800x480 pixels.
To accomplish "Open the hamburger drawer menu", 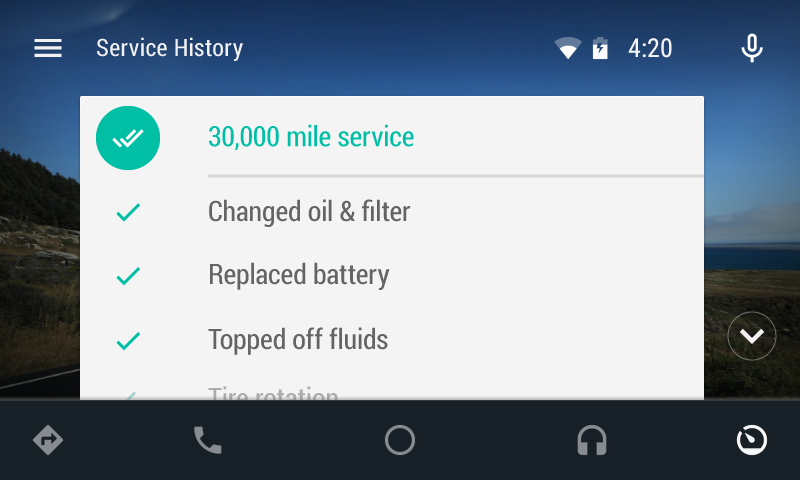I will [x=48, y=48].
